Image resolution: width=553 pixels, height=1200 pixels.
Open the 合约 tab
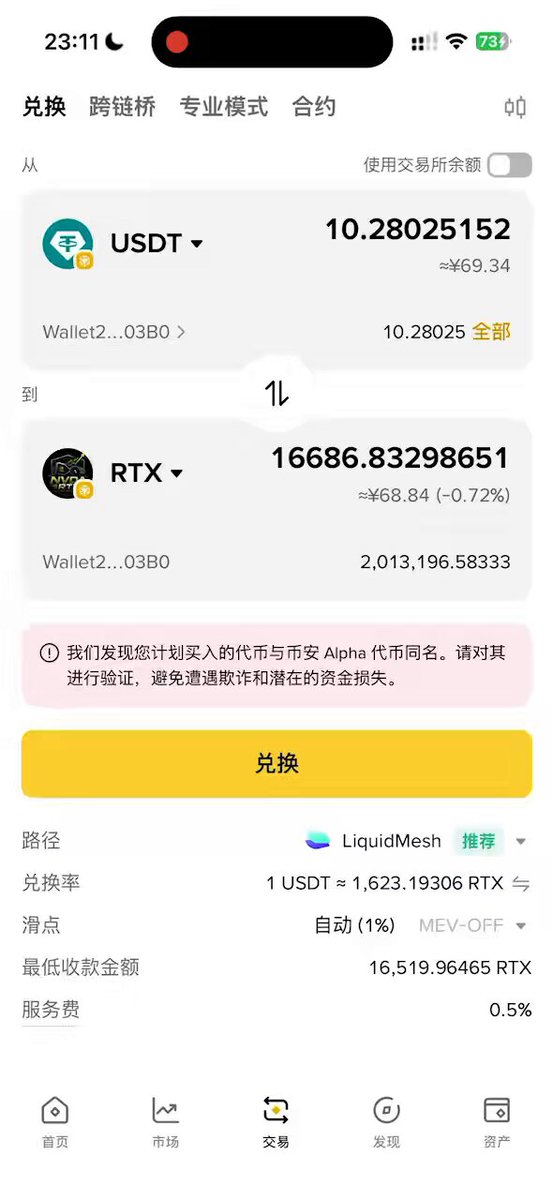(x=314, y=107)
